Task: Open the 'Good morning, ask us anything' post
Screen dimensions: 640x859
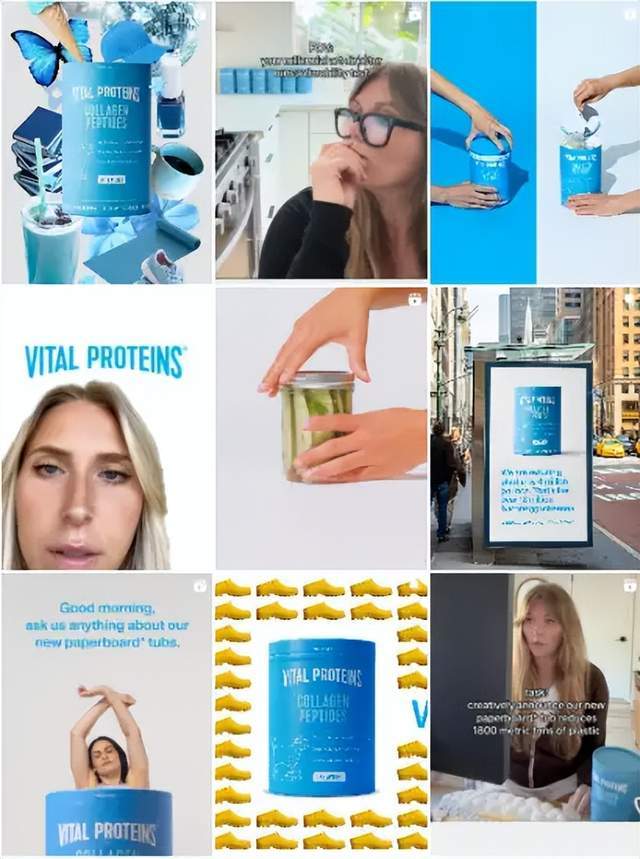Action: pos(106,714)
